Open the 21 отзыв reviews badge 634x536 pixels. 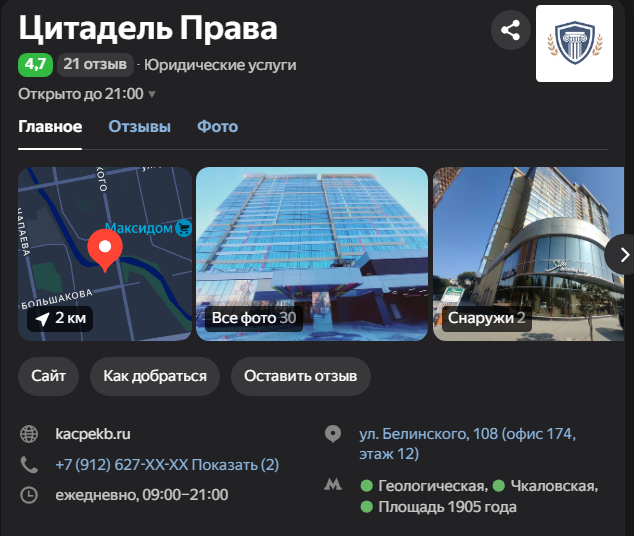(95, 65)
